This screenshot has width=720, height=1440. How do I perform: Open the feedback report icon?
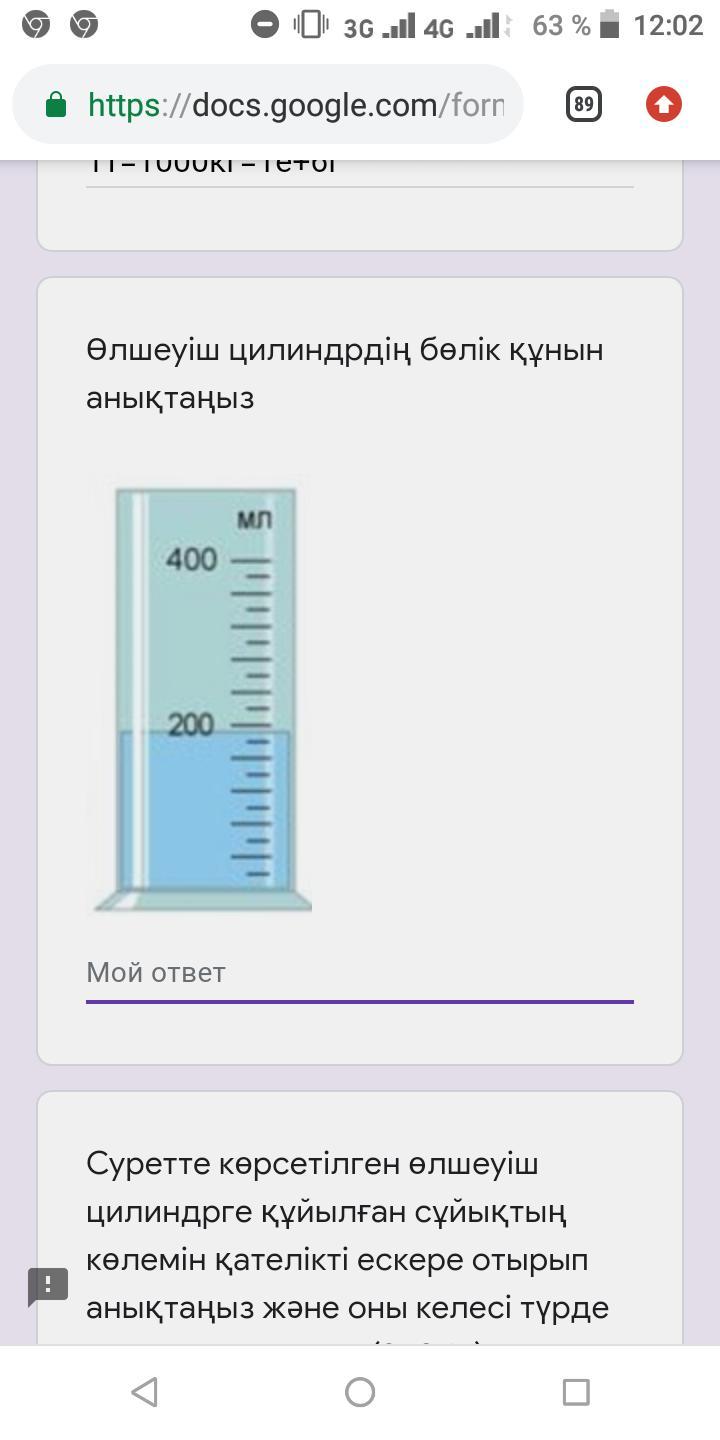tap(47, 1286)
